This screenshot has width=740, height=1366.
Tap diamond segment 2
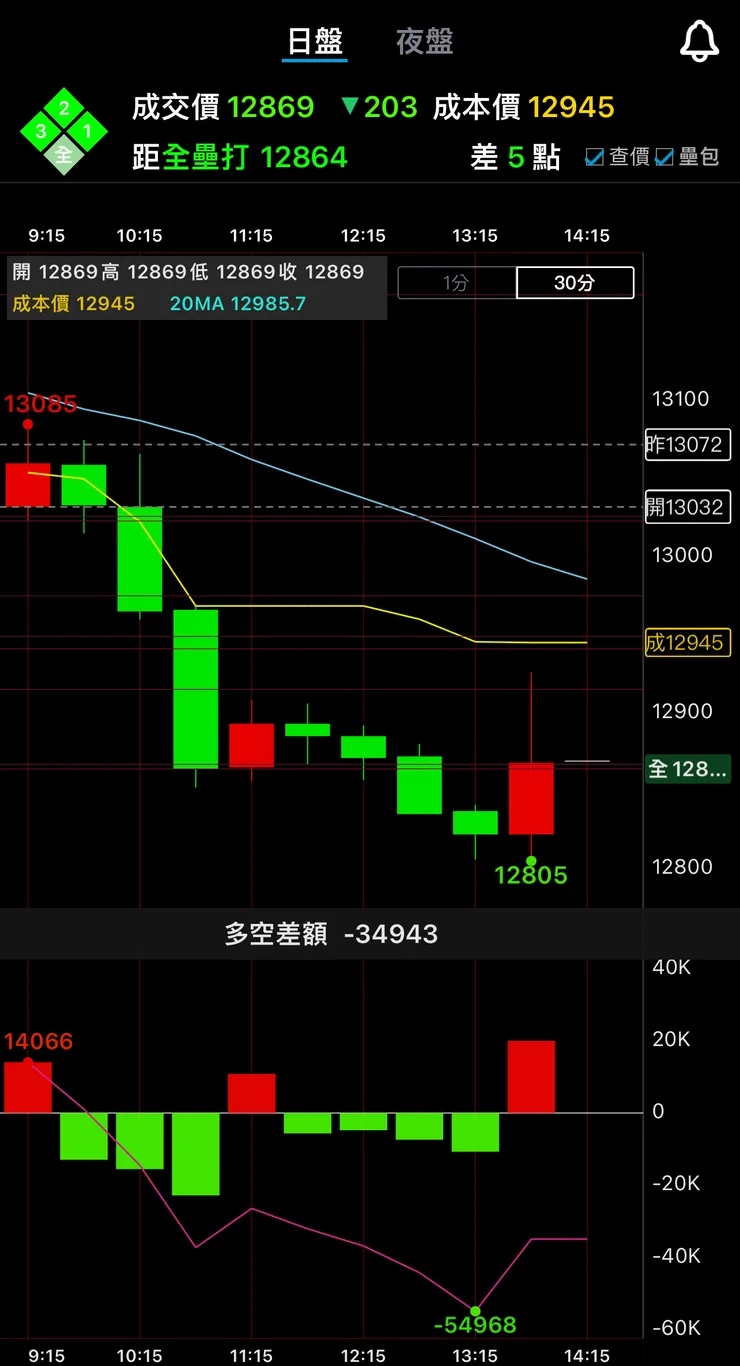click(64, 108)
